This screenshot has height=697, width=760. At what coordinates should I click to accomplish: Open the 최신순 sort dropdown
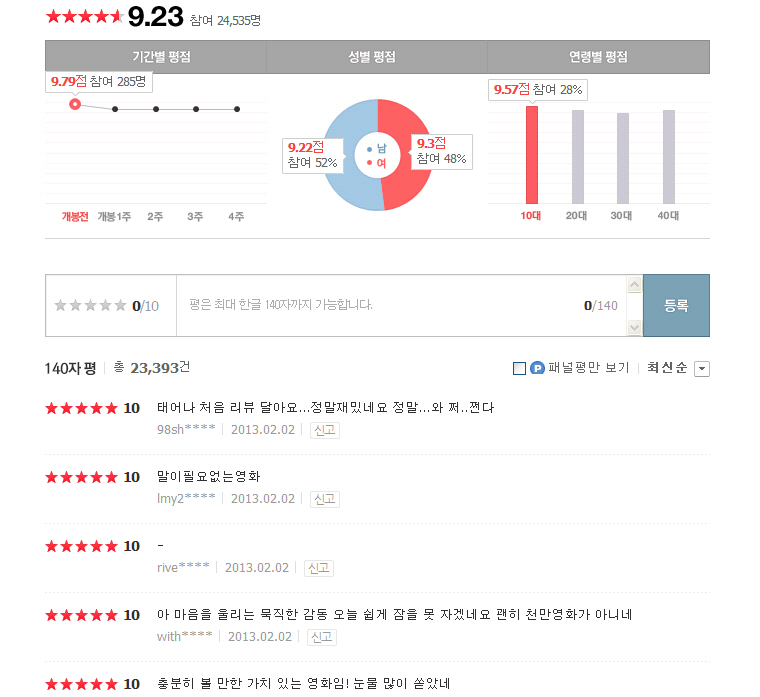click(701, 369)
